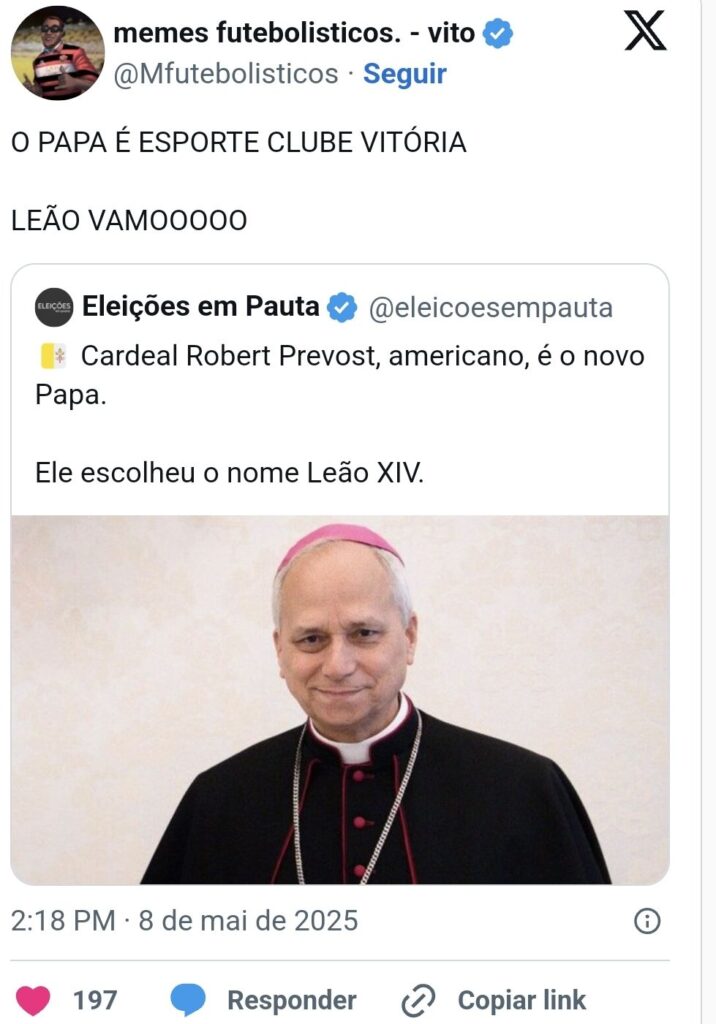Copy the tweet link with Copiar link
Image resolution: width=716 pixels, height=1024 pixels.
tap(494, 1000)
